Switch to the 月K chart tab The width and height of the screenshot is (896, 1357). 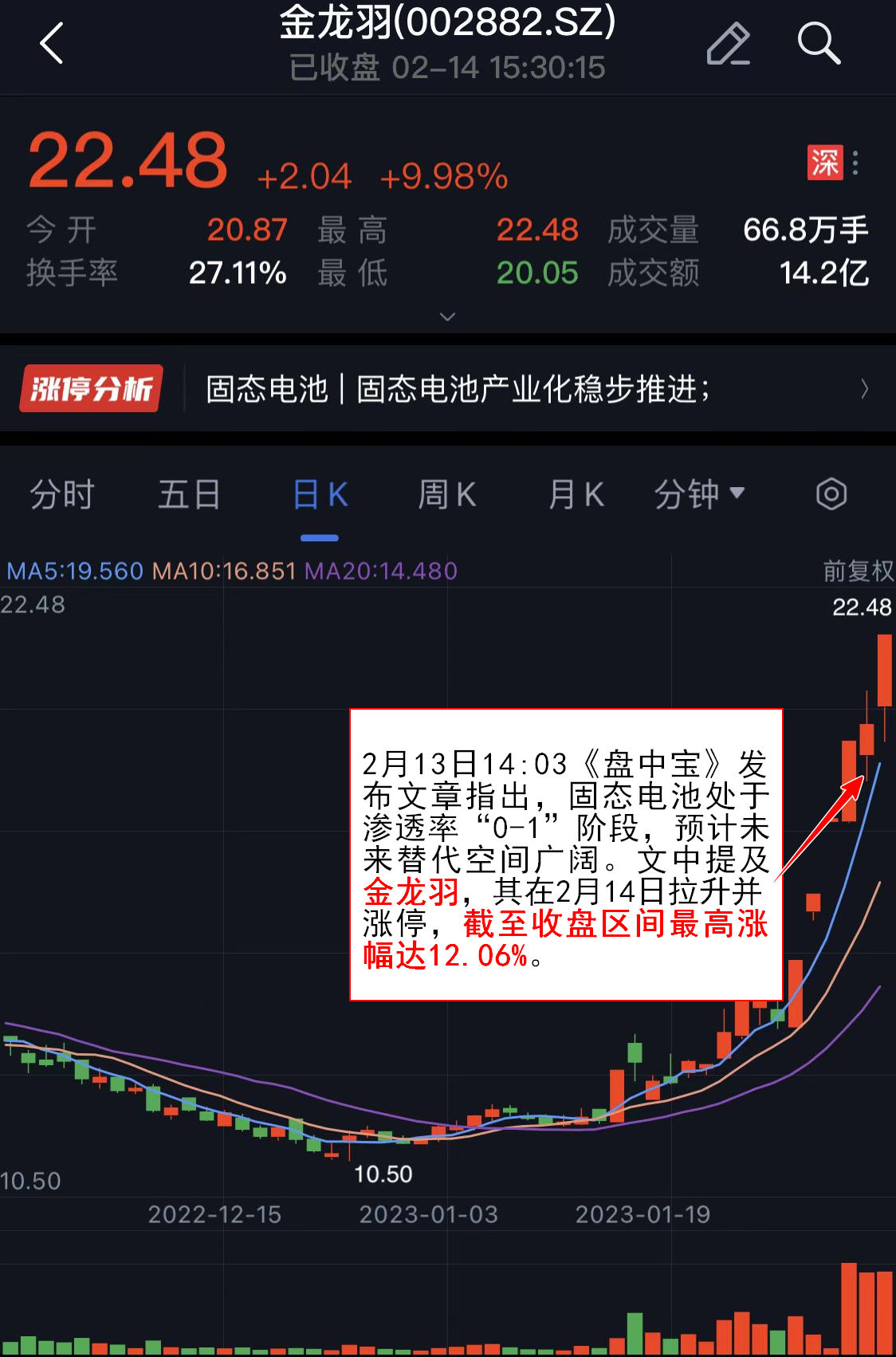tap(576, 494)
